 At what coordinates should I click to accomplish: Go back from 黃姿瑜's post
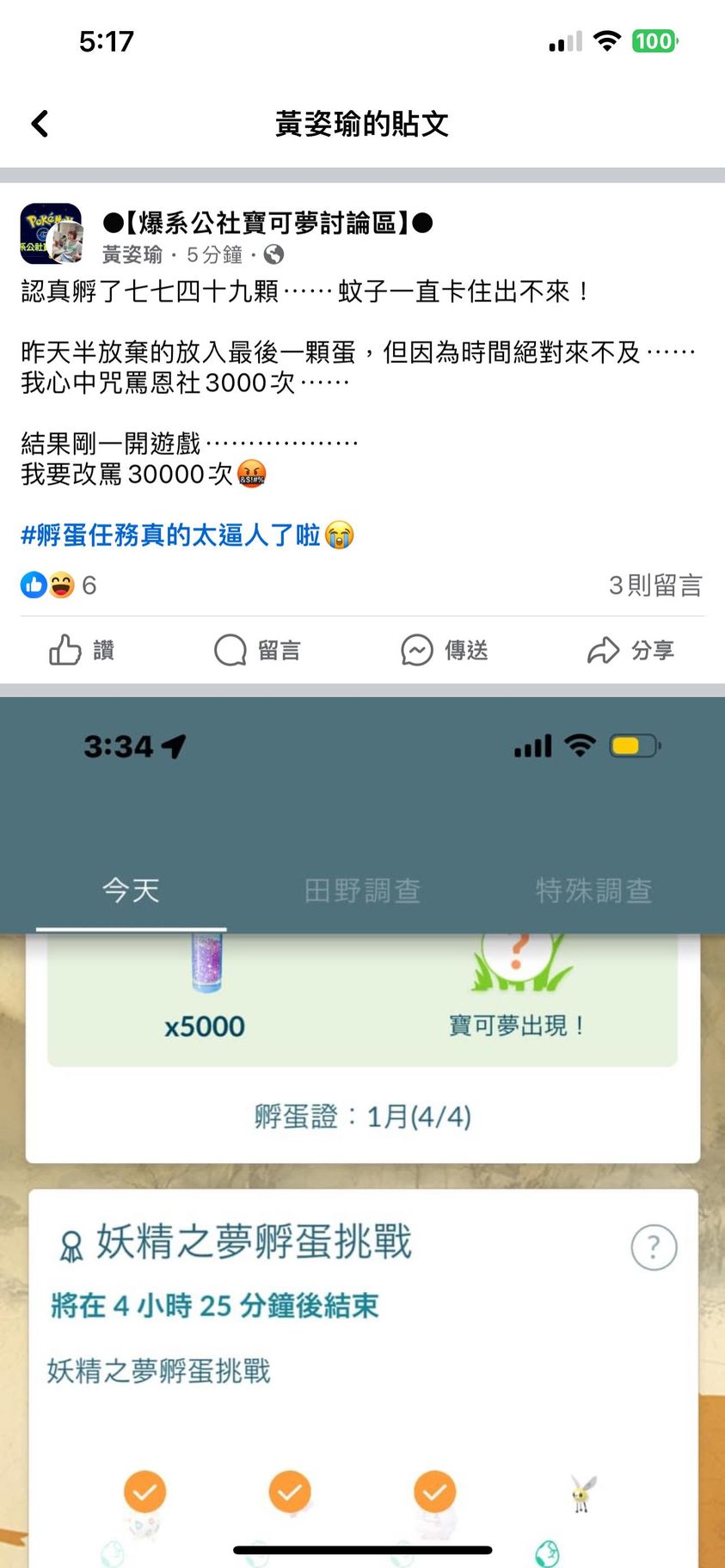[x=40, y=124]
